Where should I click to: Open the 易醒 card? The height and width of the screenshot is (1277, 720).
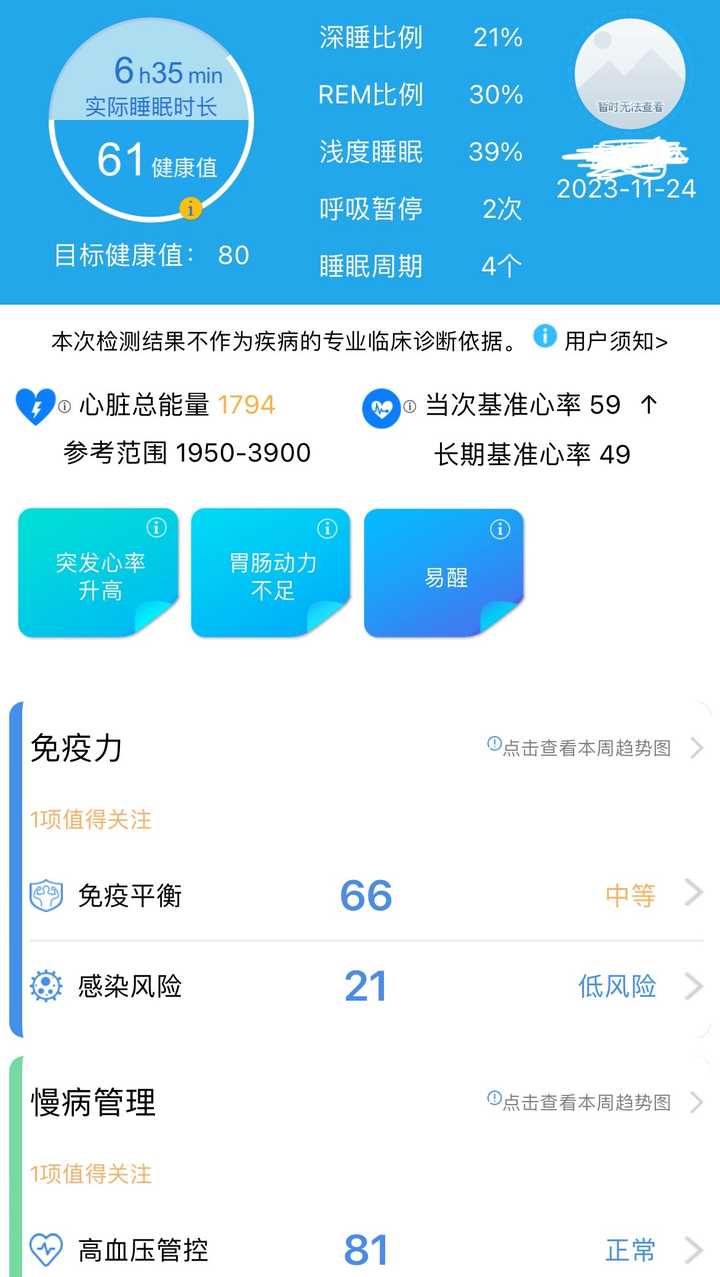click(444, 573)
